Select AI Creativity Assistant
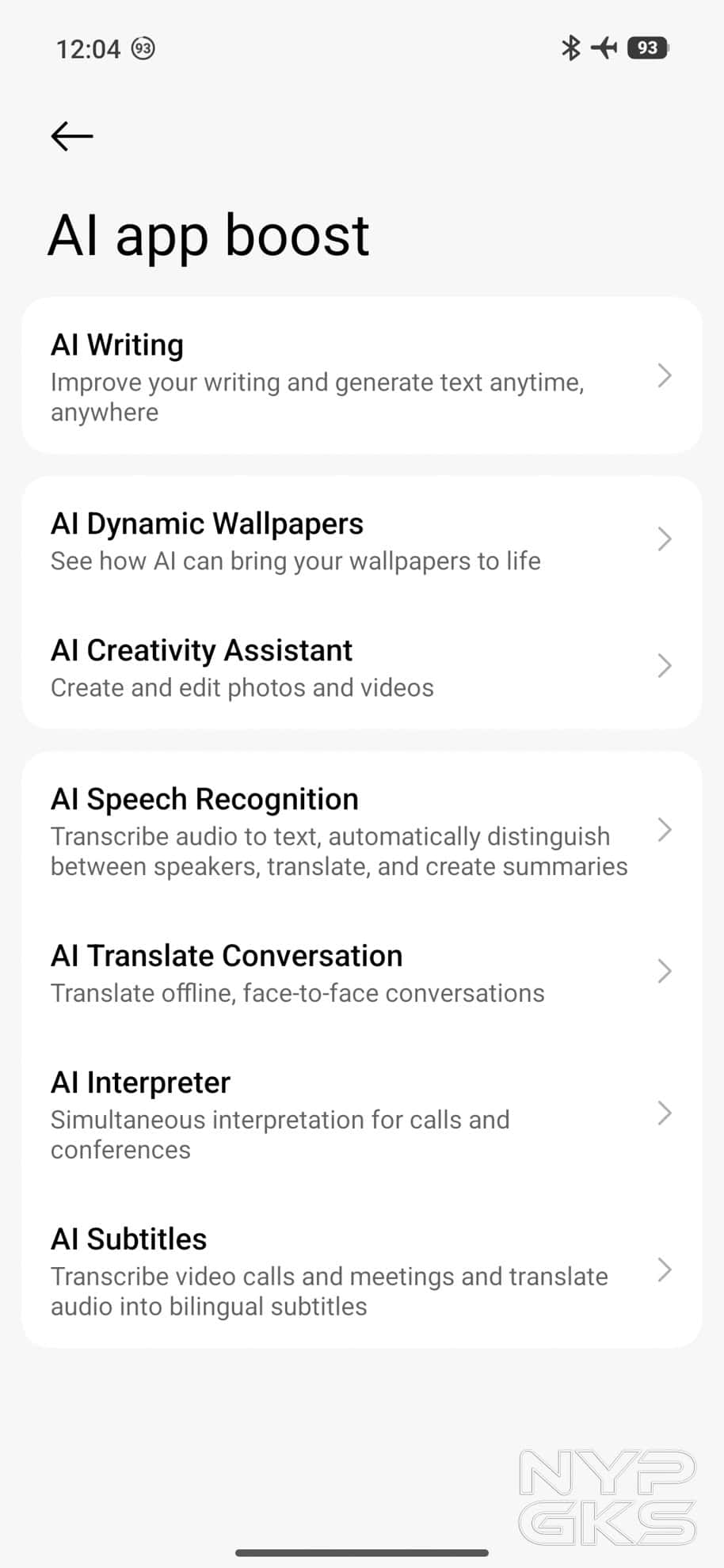 pos(361,667)
